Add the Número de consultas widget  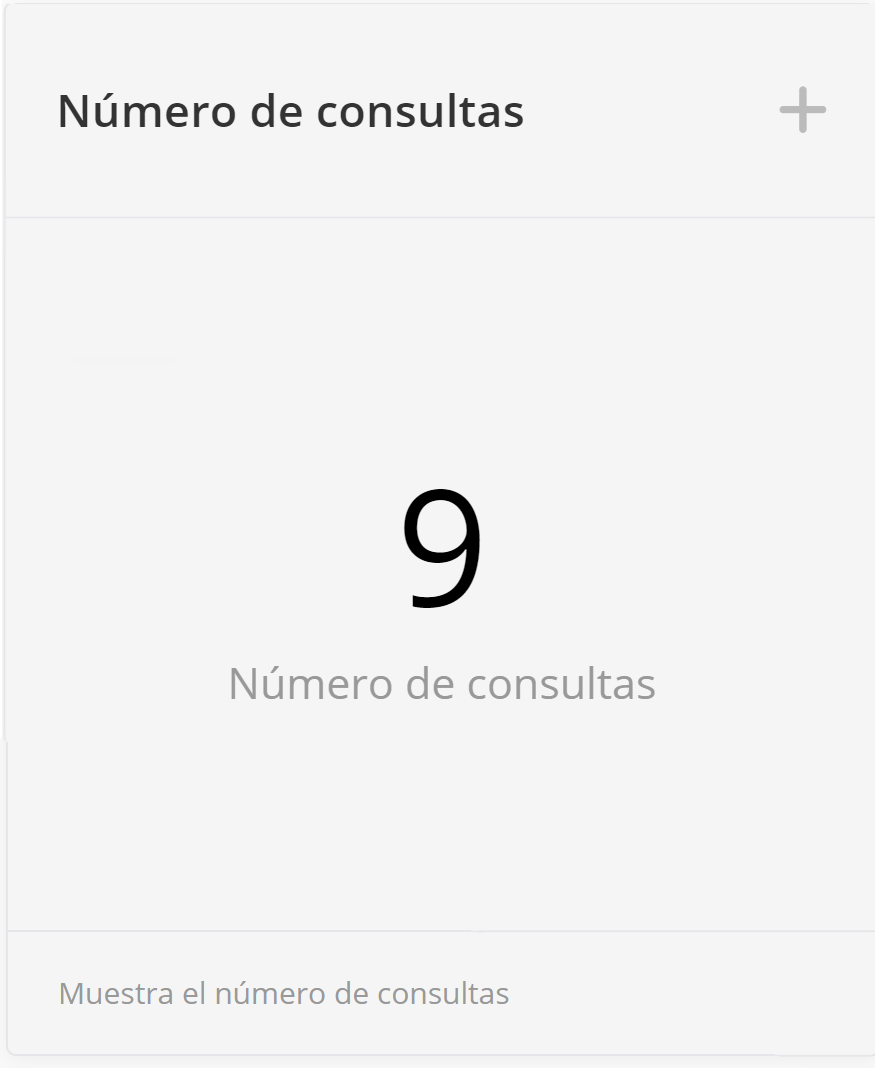(802, 110)
